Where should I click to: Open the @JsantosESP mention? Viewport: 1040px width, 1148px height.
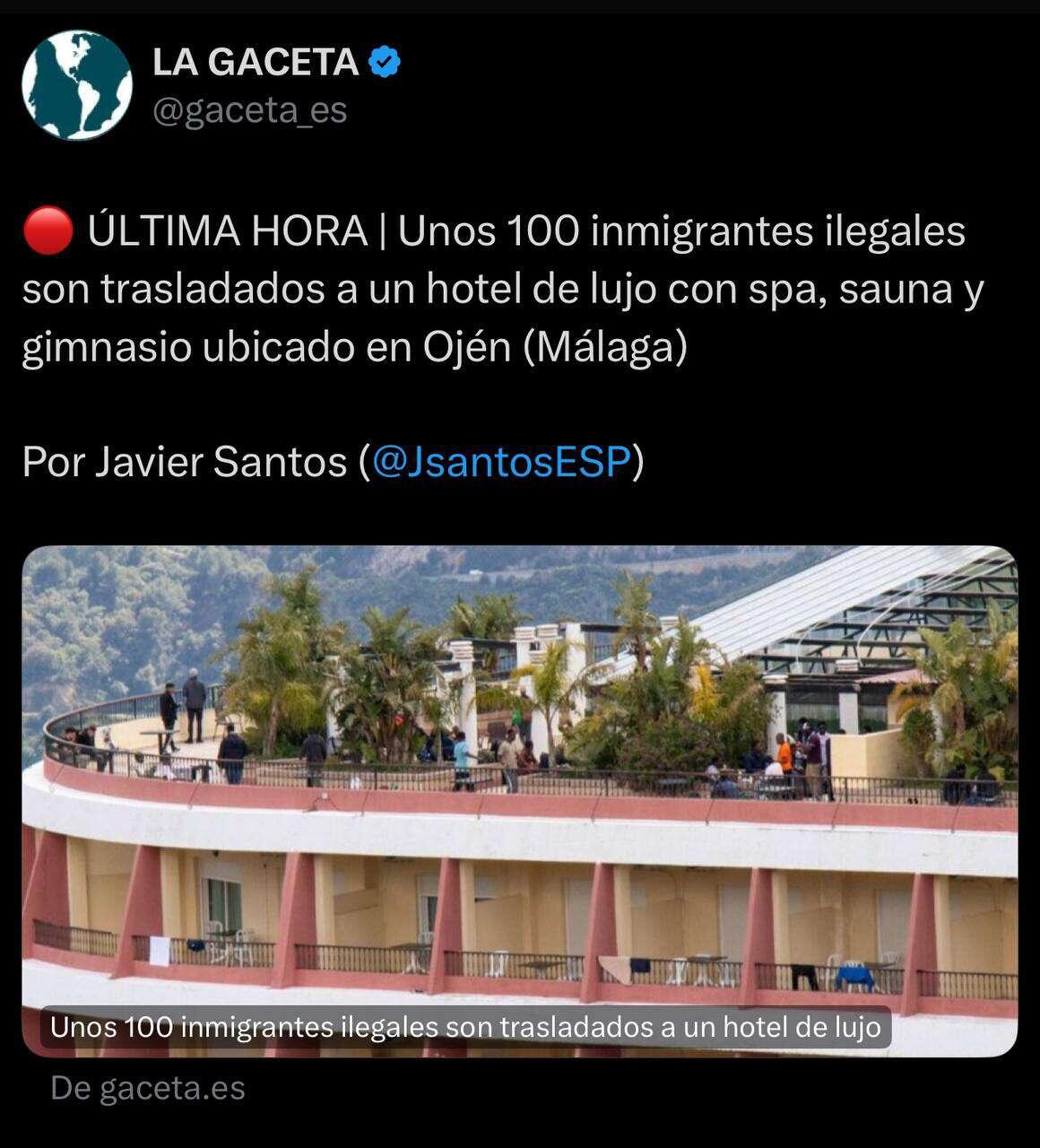[501, 462]
